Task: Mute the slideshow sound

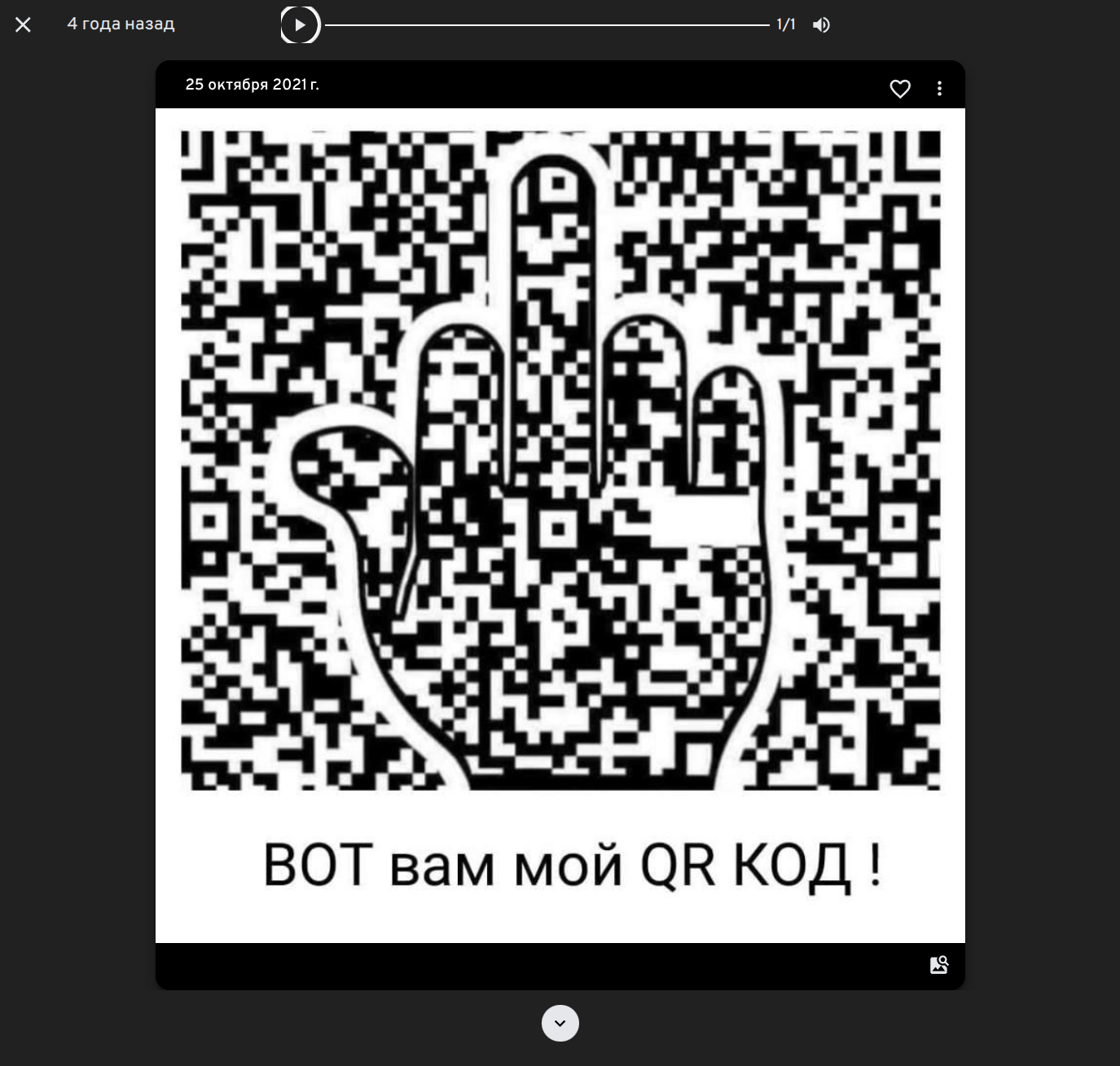Action: (x=821, y=24)
